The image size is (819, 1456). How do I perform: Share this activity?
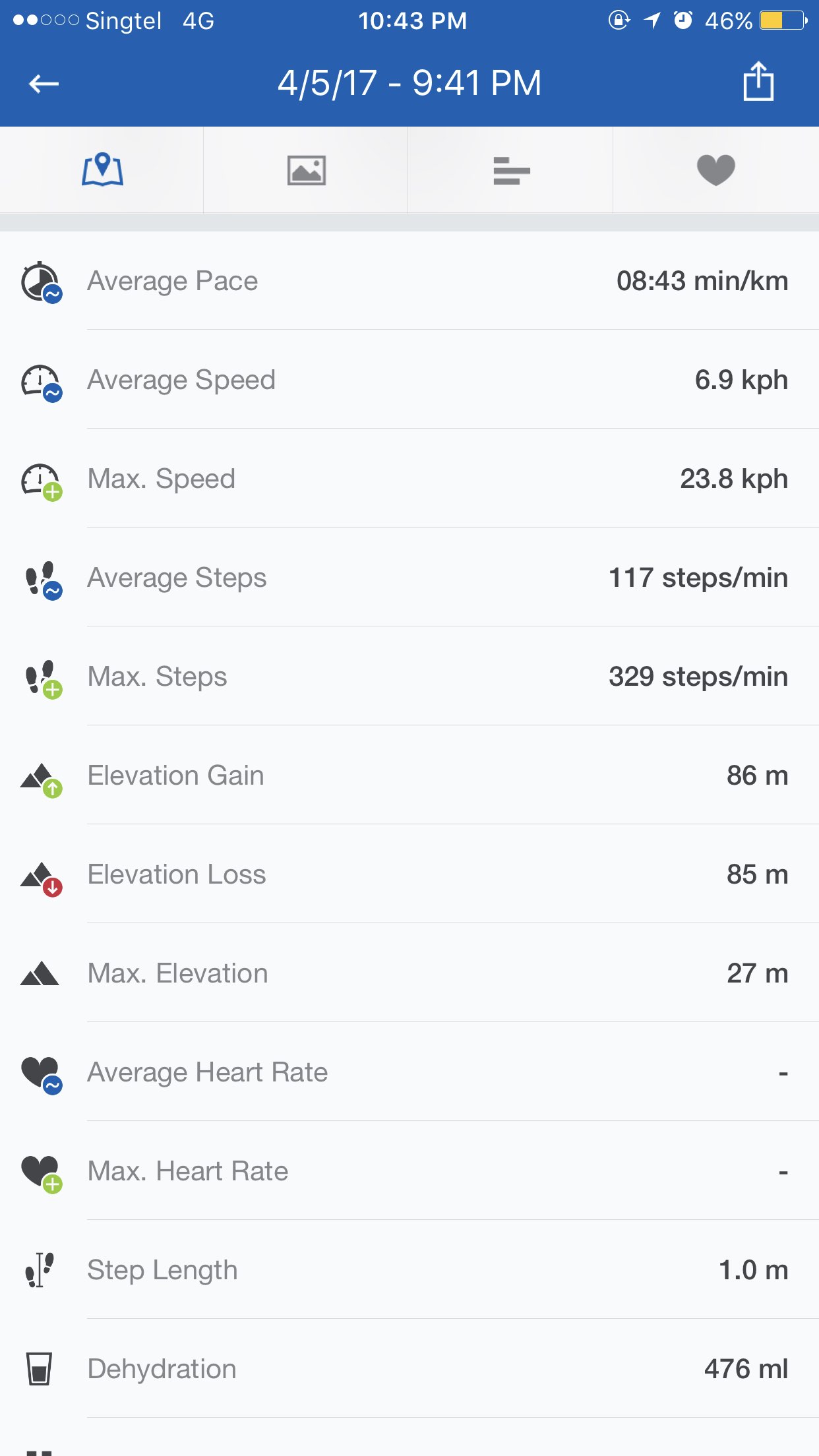758,82
